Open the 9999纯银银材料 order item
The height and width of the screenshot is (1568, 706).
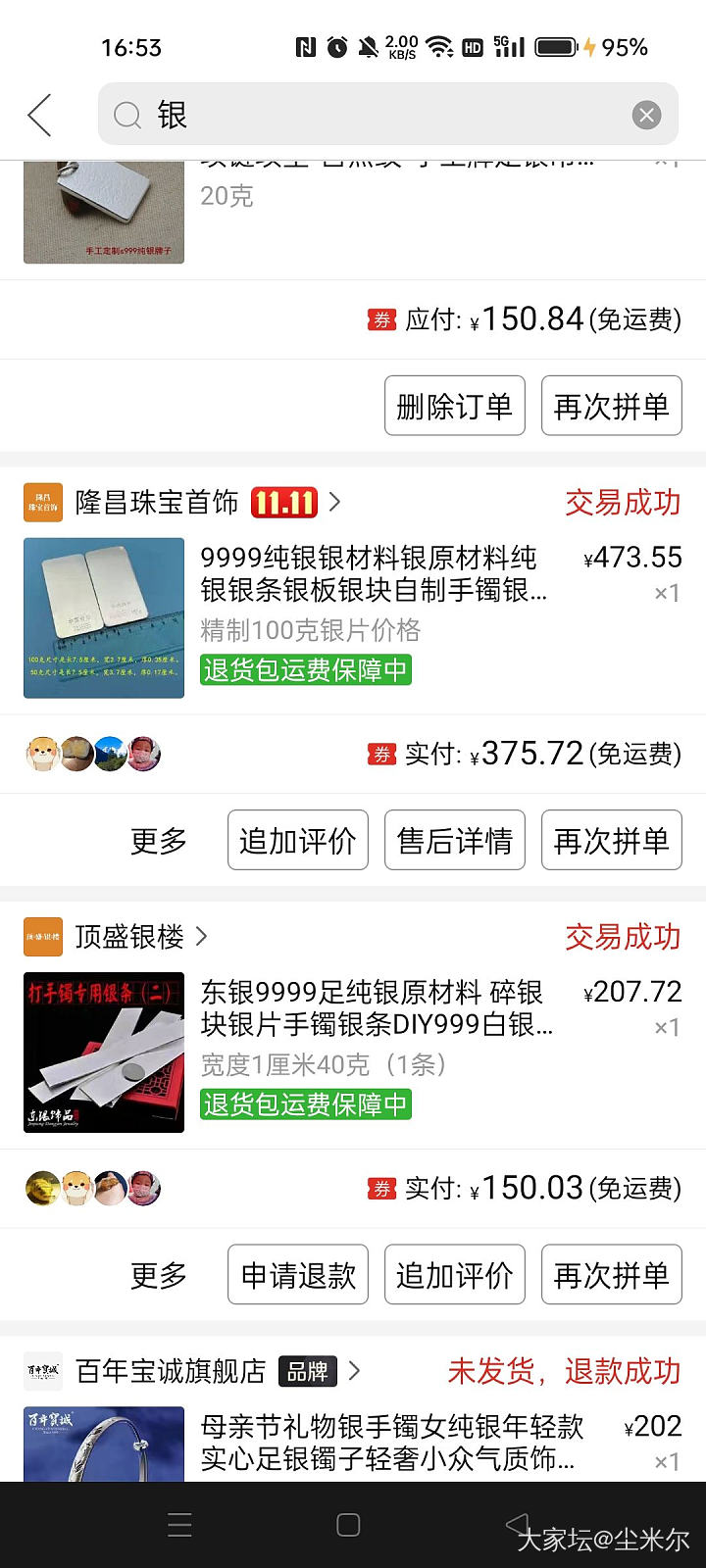[373, 574]
